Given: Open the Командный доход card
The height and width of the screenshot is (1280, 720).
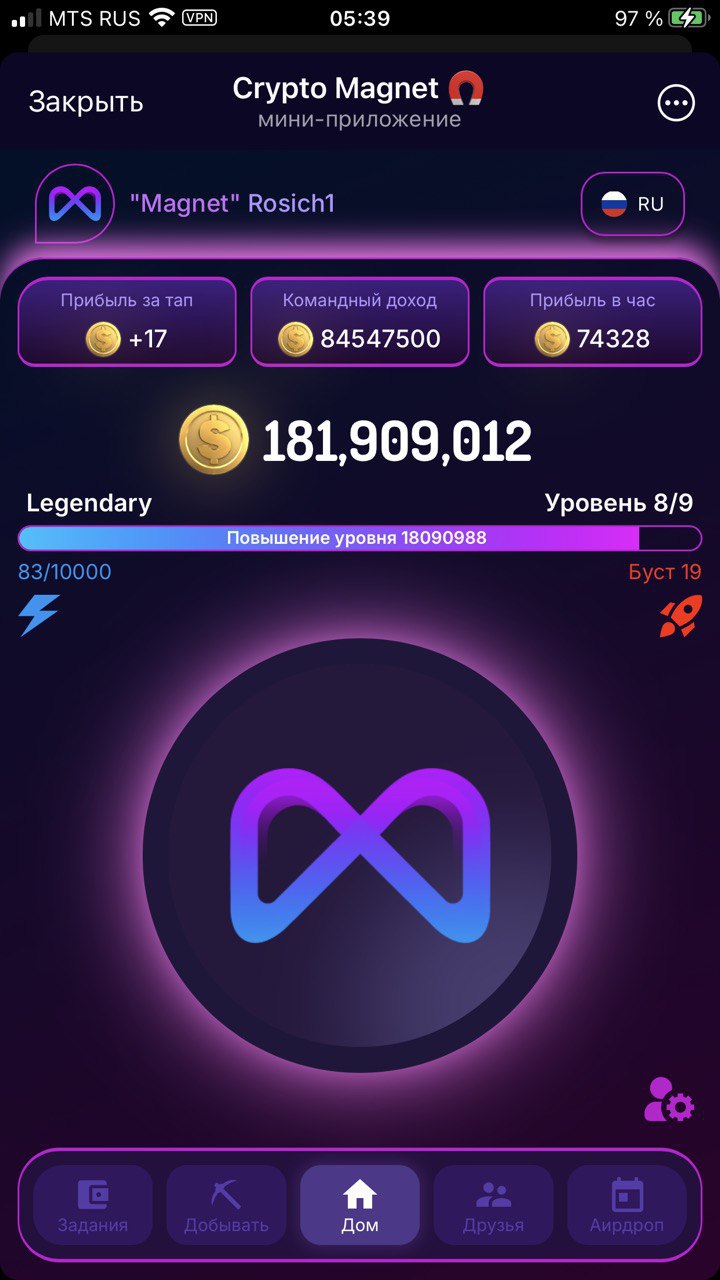Looking at the screenshot, I should 360,322.
